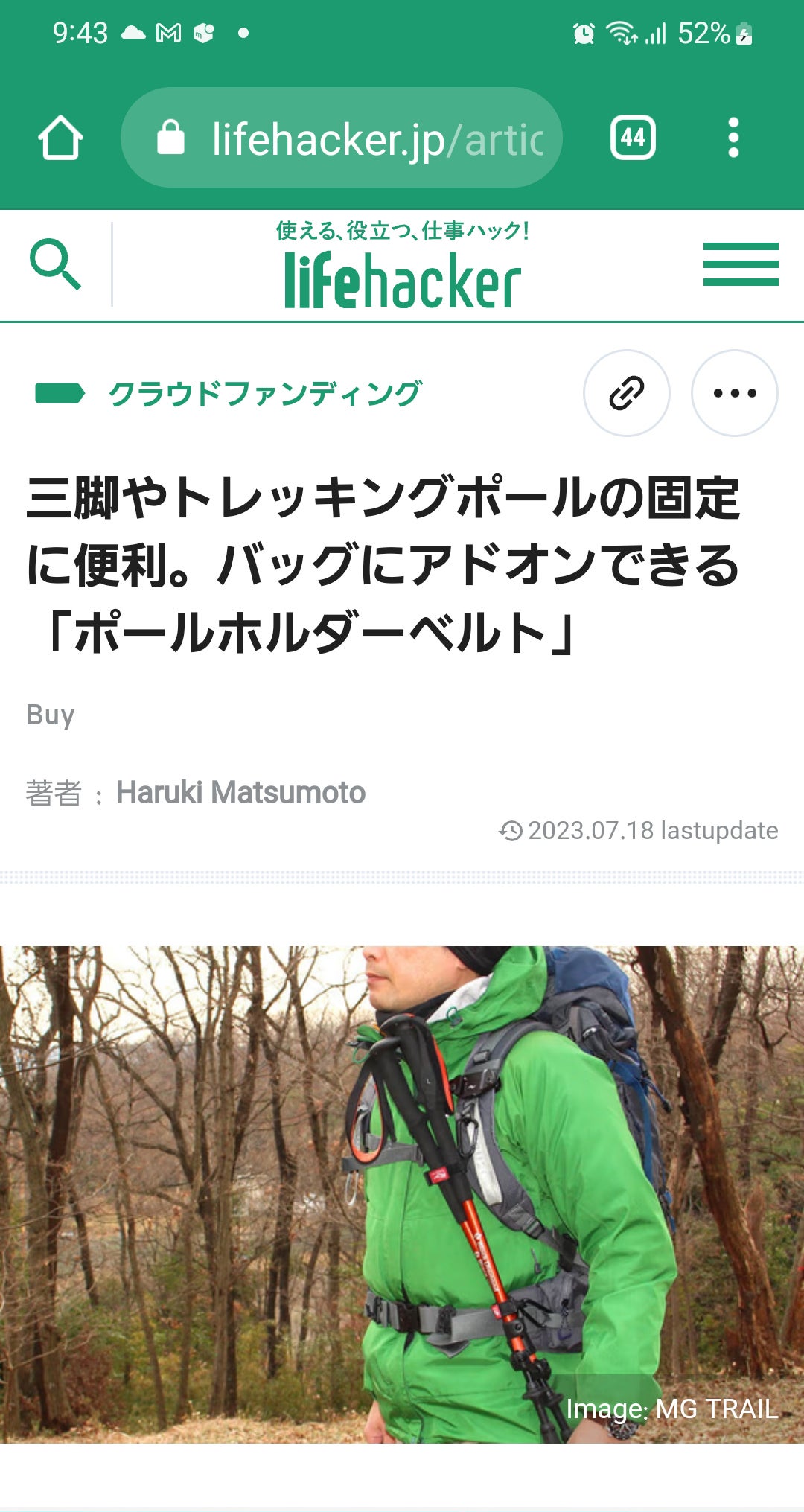
Task: Open the lifehacker hamburger menu
Action: click(x=740, y=264)
